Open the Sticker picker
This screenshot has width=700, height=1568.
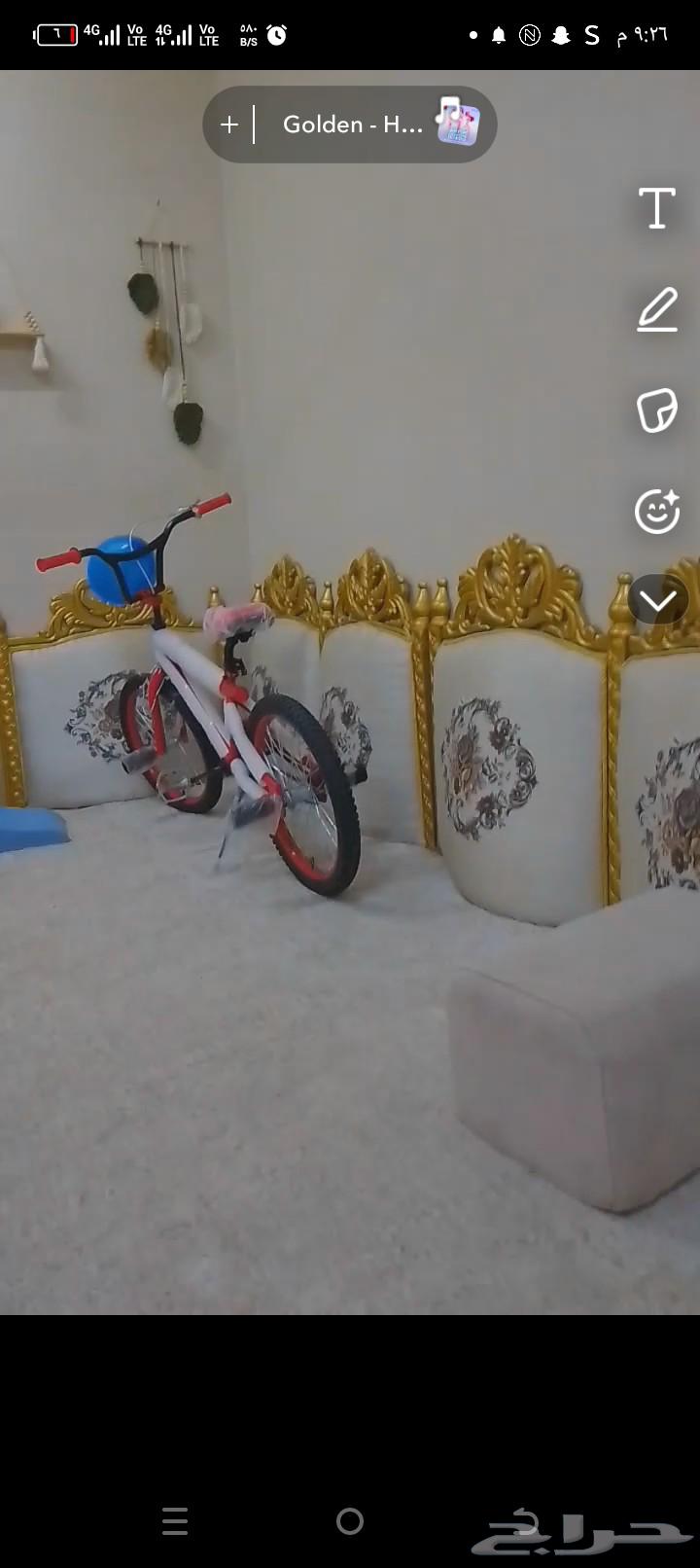tap(657, 410)
